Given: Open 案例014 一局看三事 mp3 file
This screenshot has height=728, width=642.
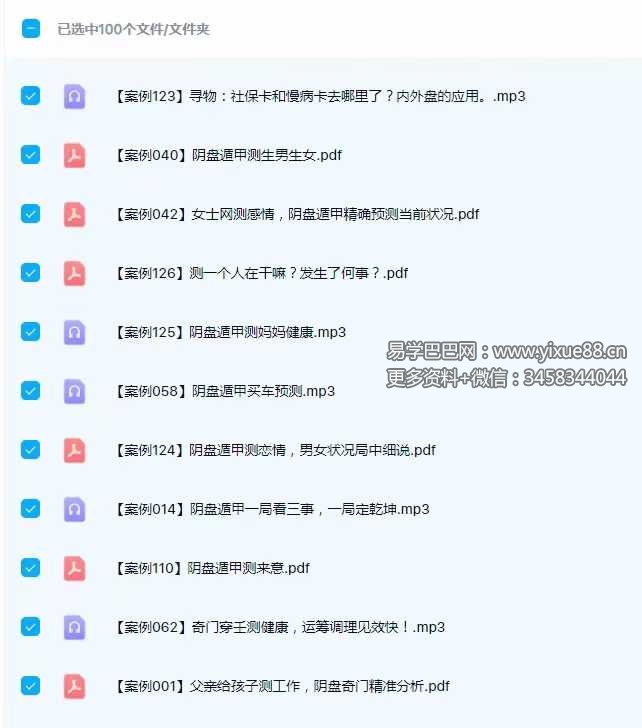Looking at the screenshot, I should pos(272,509).
